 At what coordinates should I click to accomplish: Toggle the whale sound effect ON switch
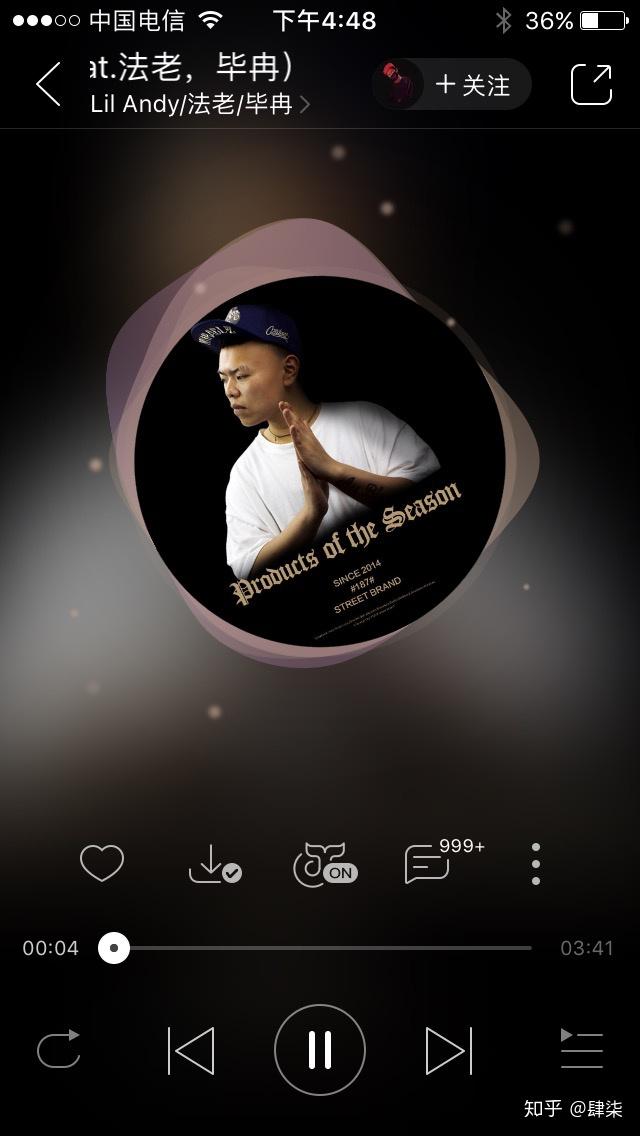coord(324,865)
